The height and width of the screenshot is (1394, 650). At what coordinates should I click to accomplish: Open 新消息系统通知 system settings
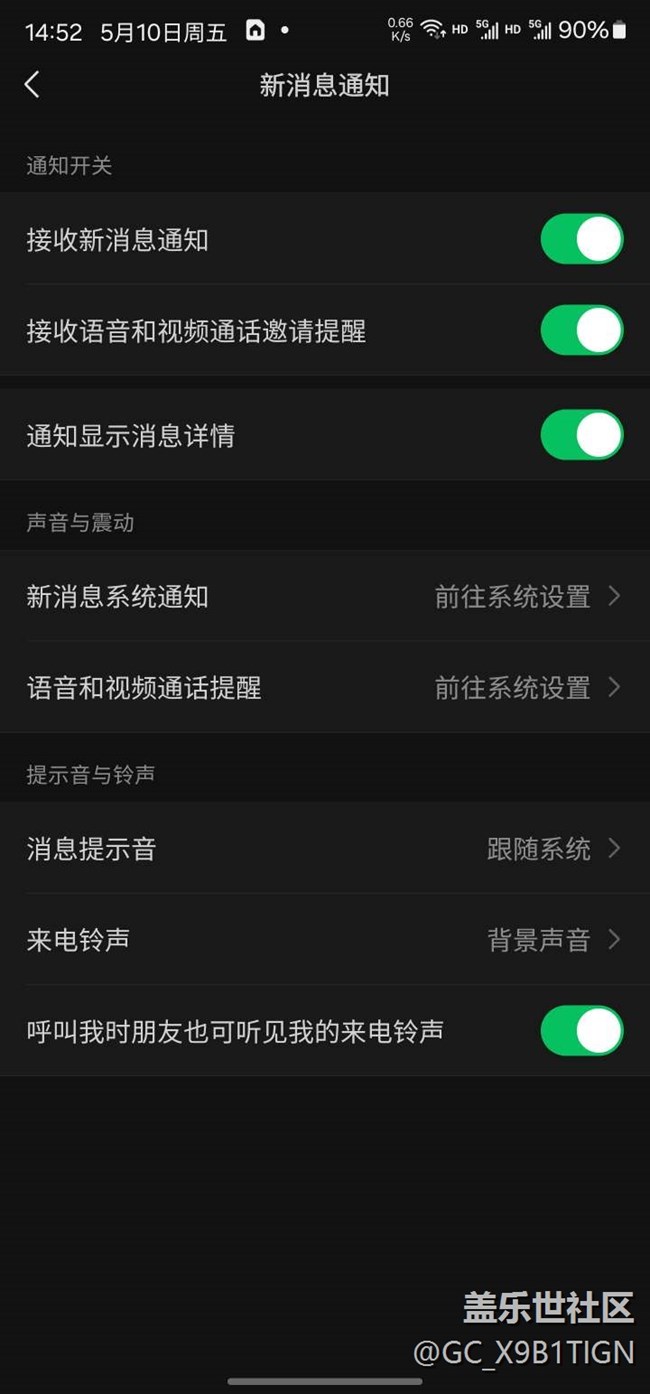coord(325,597)
